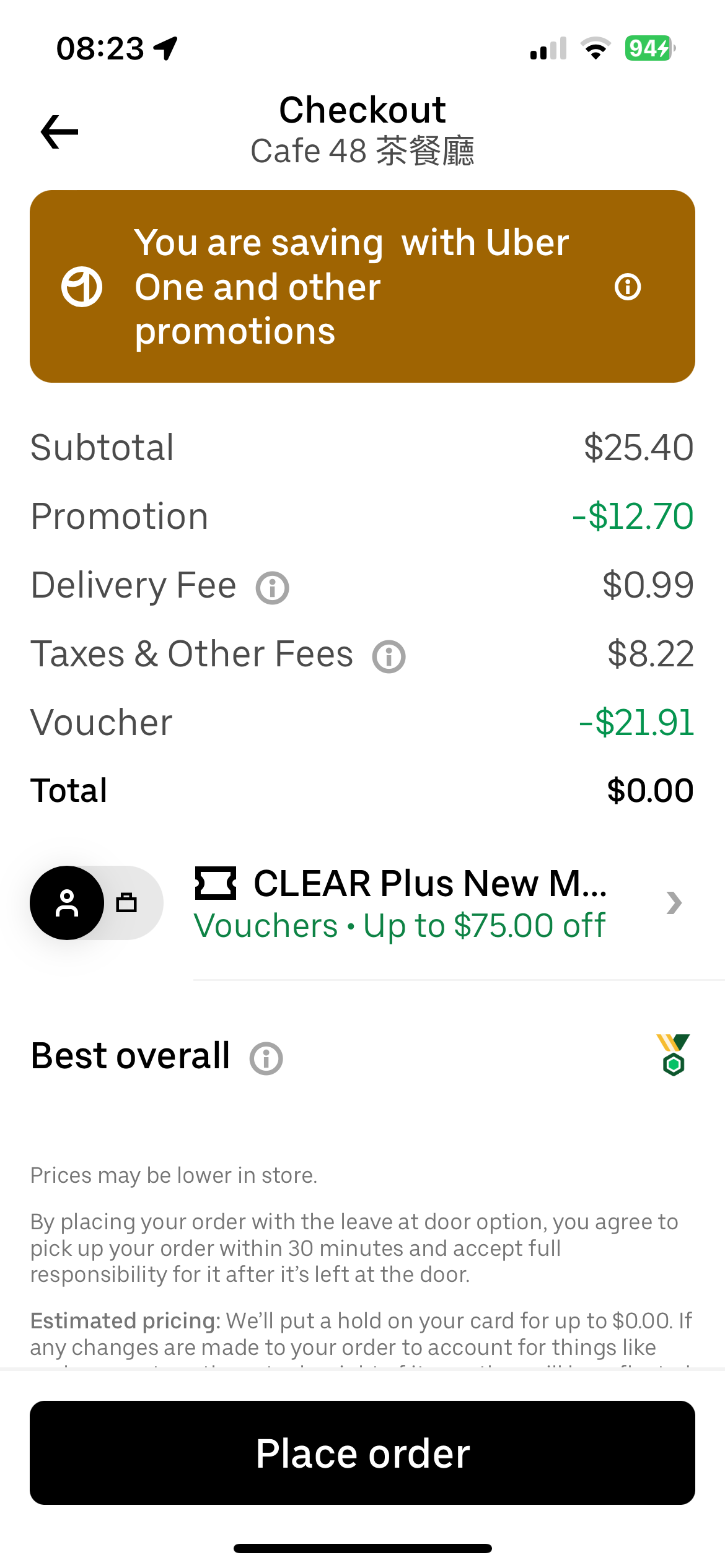Open the info icon in the savings banner

(628, 287)
